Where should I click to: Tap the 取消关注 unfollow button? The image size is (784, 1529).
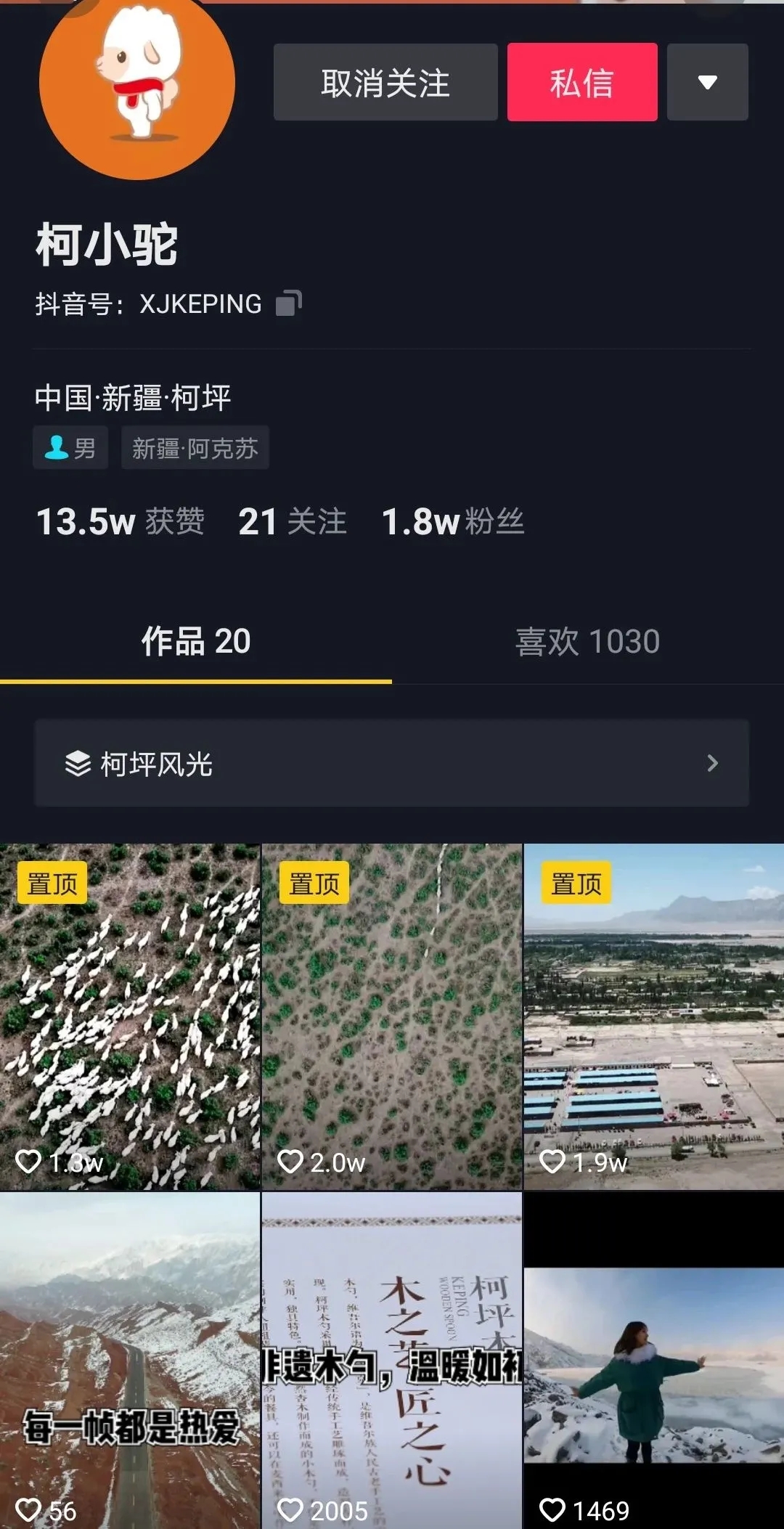pyautogui.click(x=385, y=82)
